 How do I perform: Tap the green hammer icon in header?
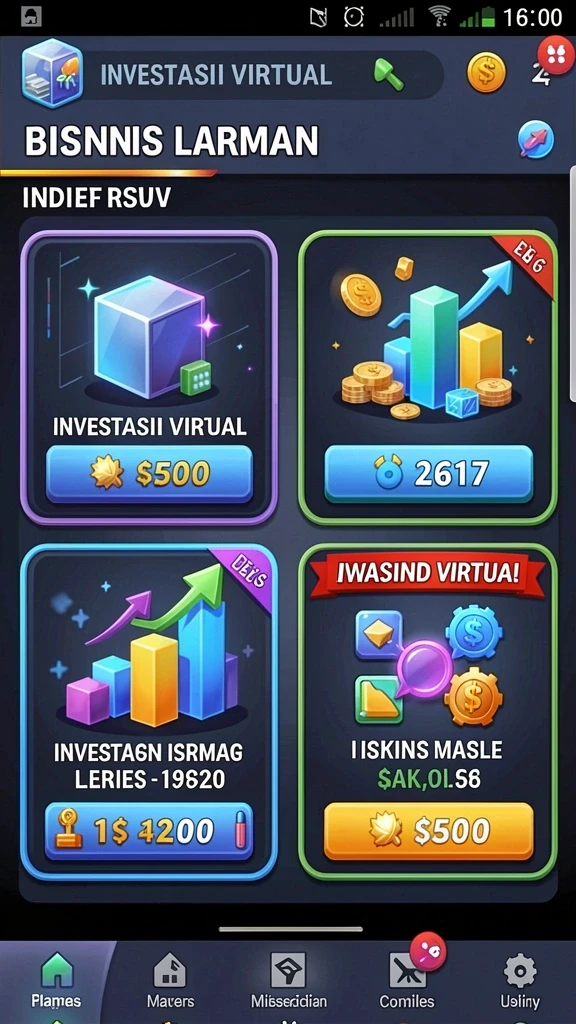tap(388, 74)
